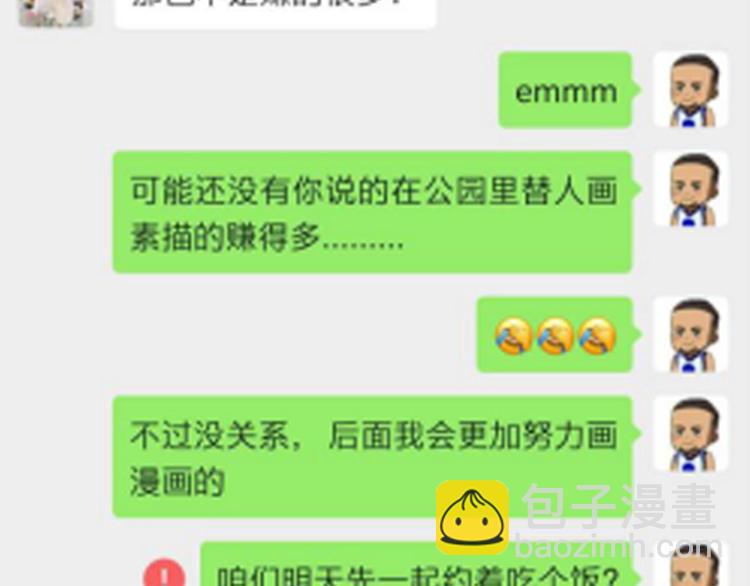
Task: Tap the red failed-message resend icon
Action: pyautogui.click(x=164, y=574)
